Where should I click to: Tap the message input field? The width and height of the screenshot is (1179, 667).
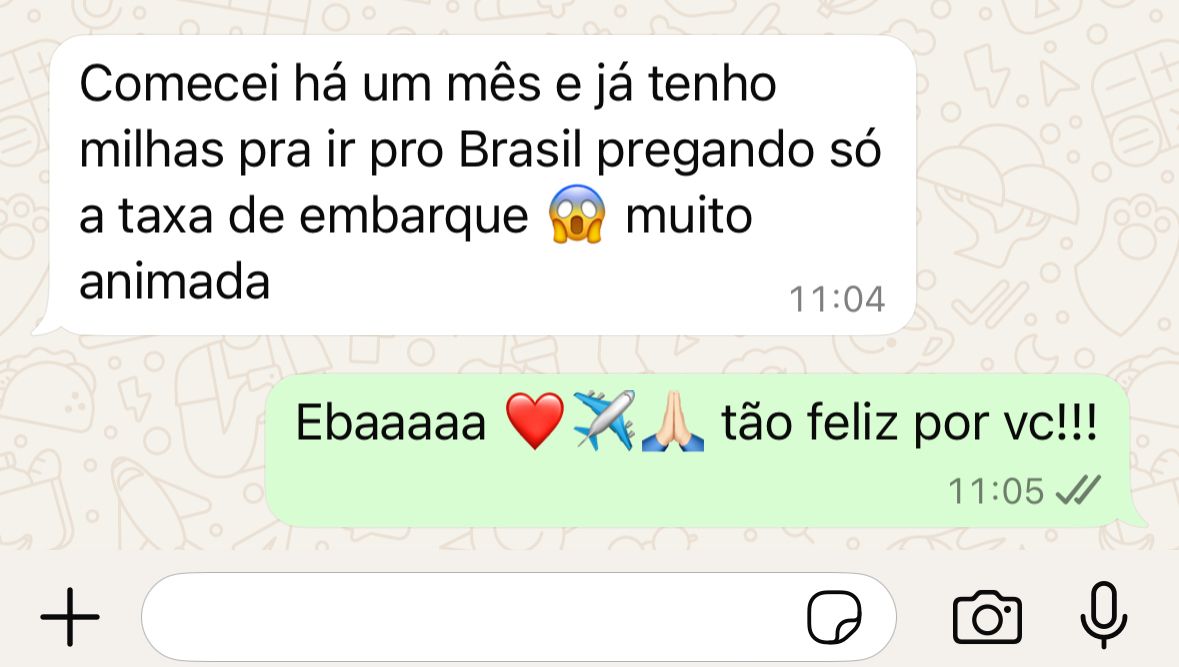(470, 616)
